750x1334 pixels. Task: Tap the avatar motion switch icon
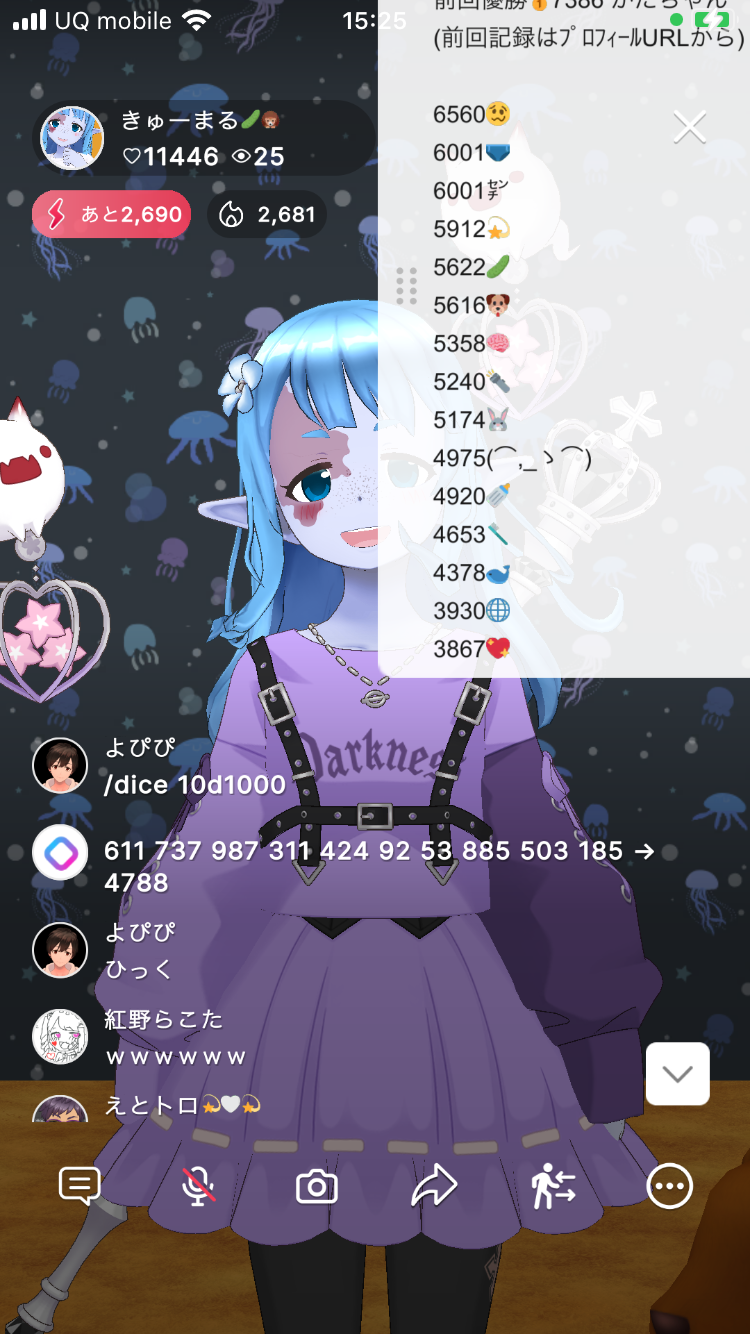(x=553, y=1186)
